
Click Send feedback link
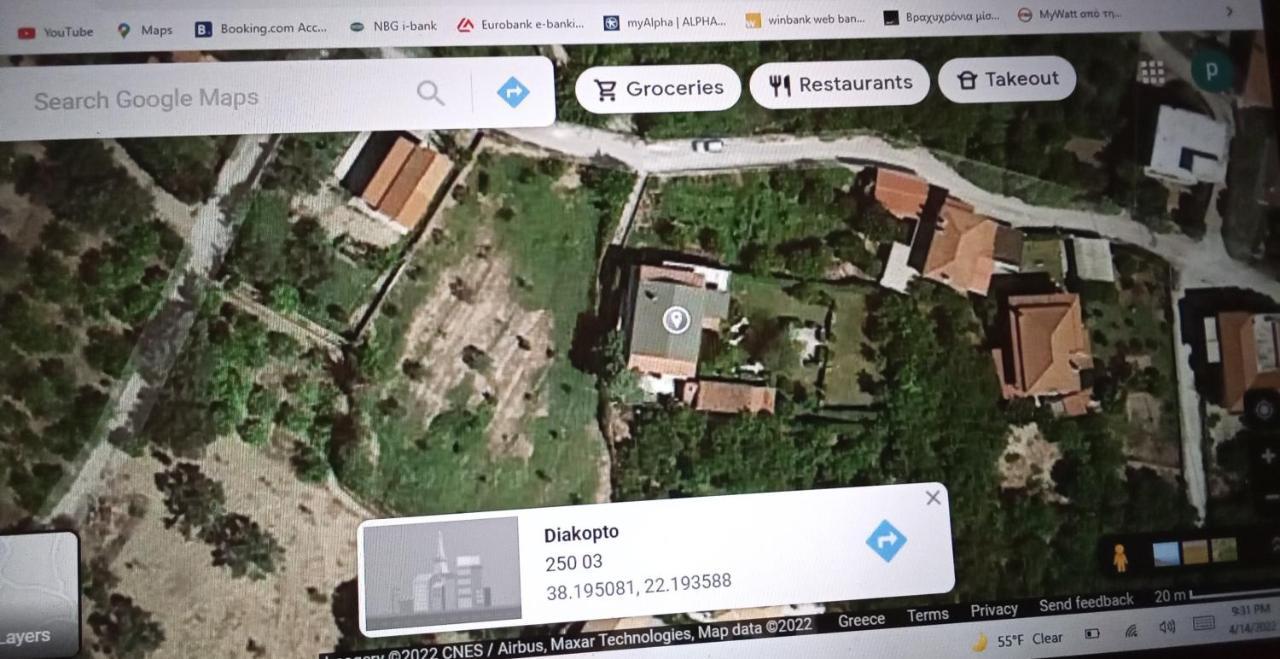pos(1085,603)
